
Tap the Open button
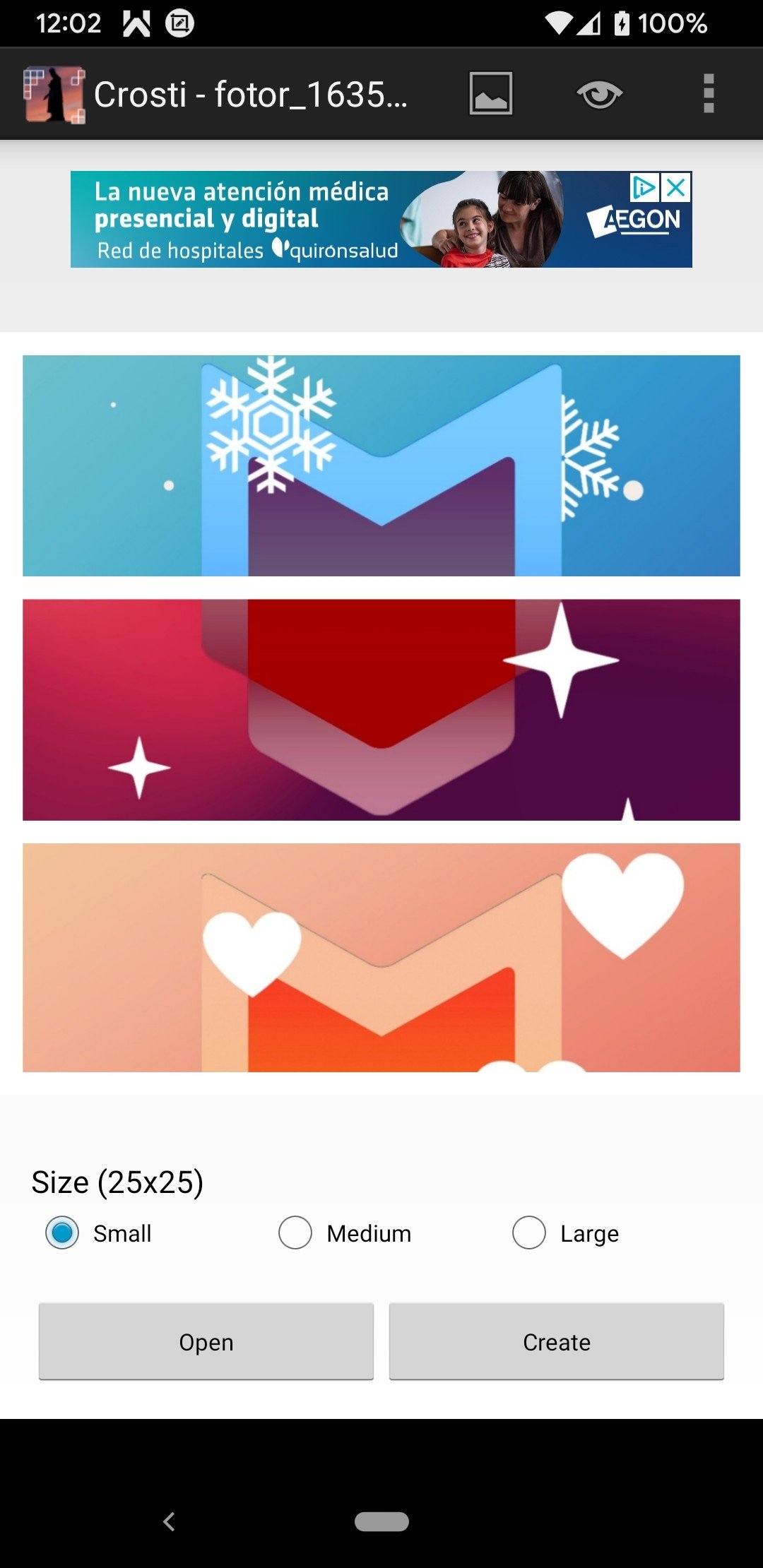(206, 1341)
